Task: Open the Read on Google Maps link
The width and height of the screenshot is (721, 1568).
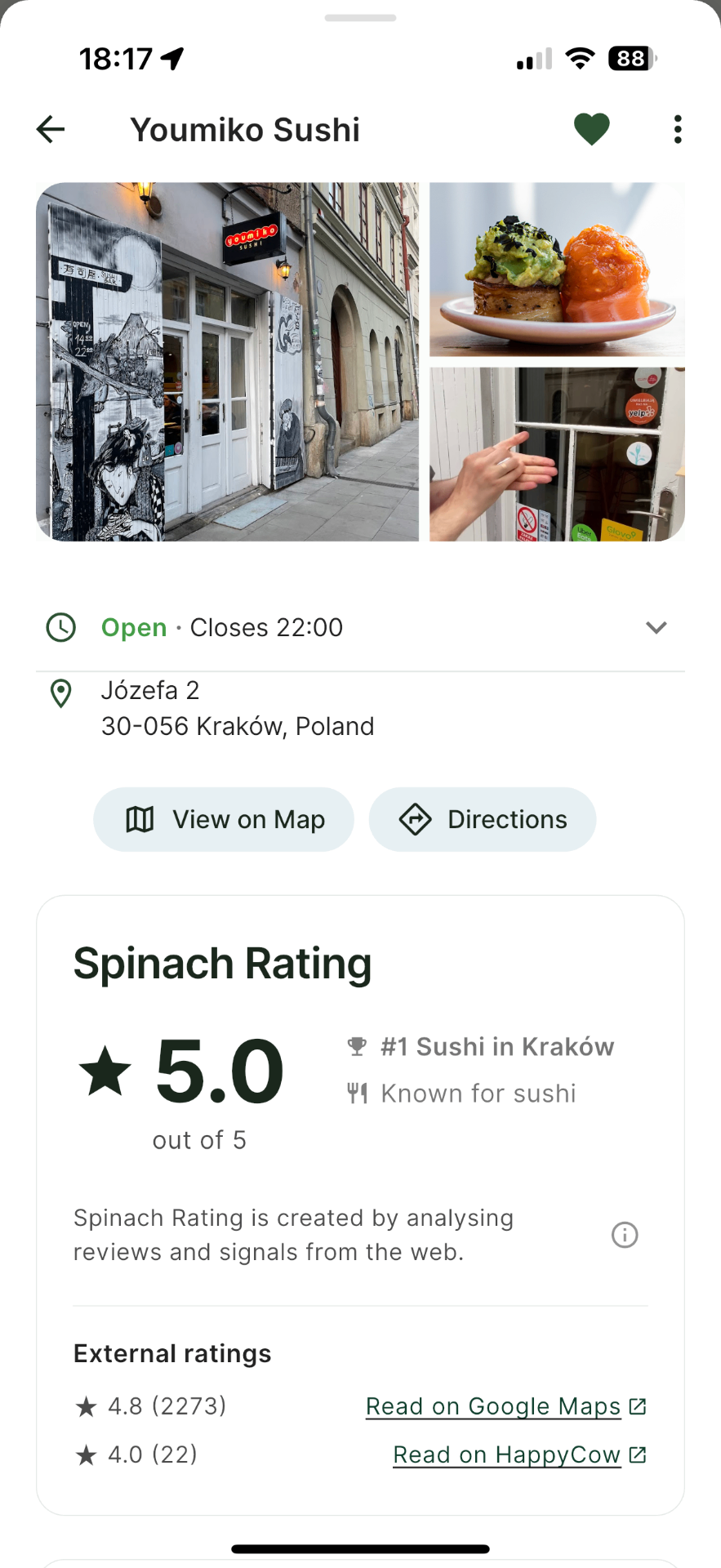Action: point(493,1405)
